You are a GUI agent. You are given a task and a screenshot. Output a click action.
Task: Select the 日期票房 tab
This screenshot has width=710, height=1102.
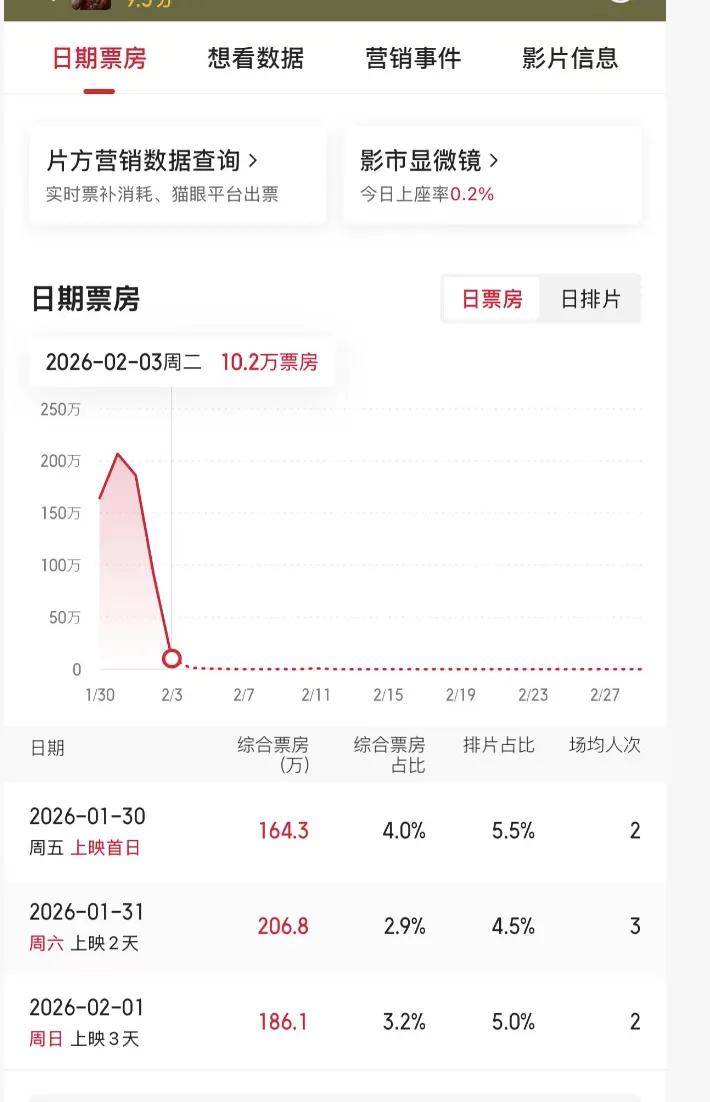99,58
